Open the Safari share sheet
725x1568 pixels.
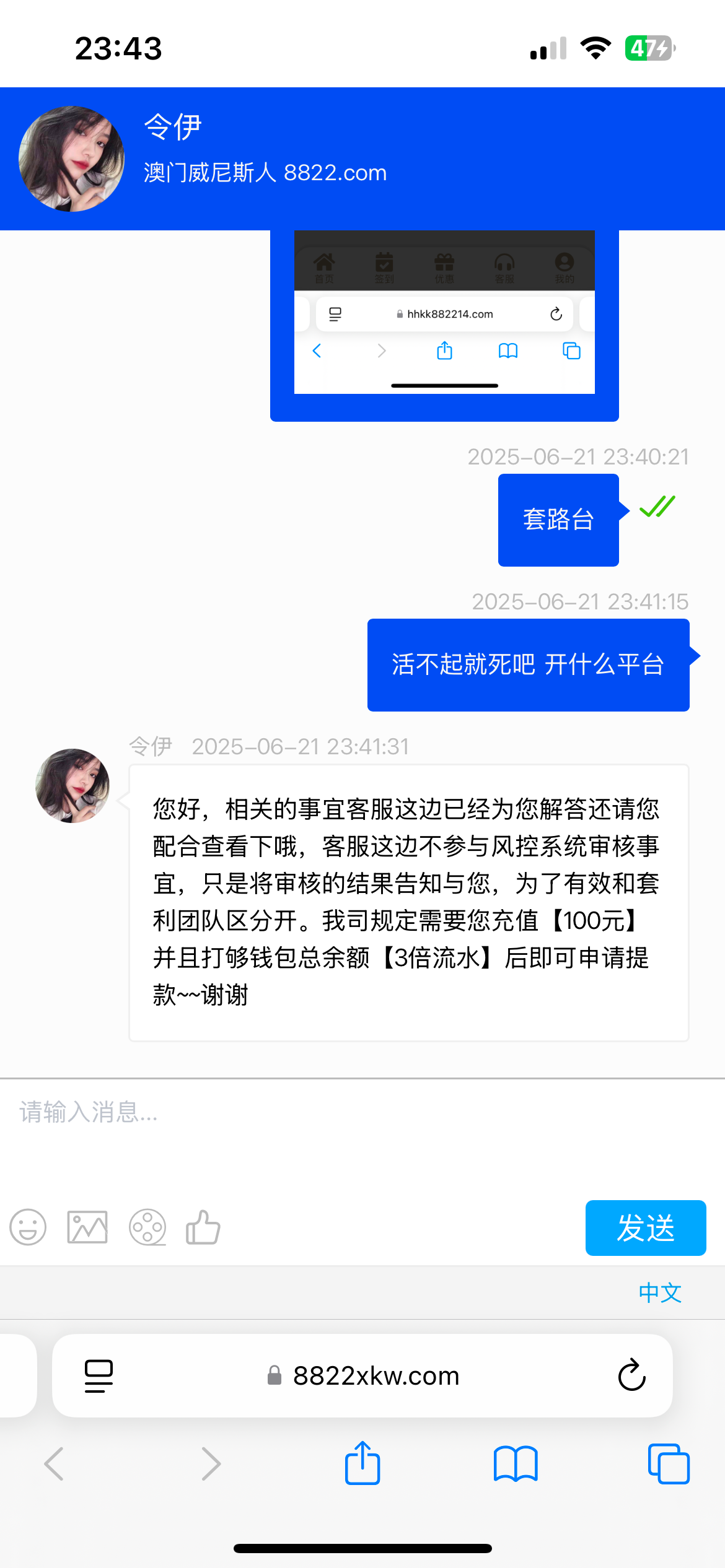pyautogui.click(x=362, y=1464)
